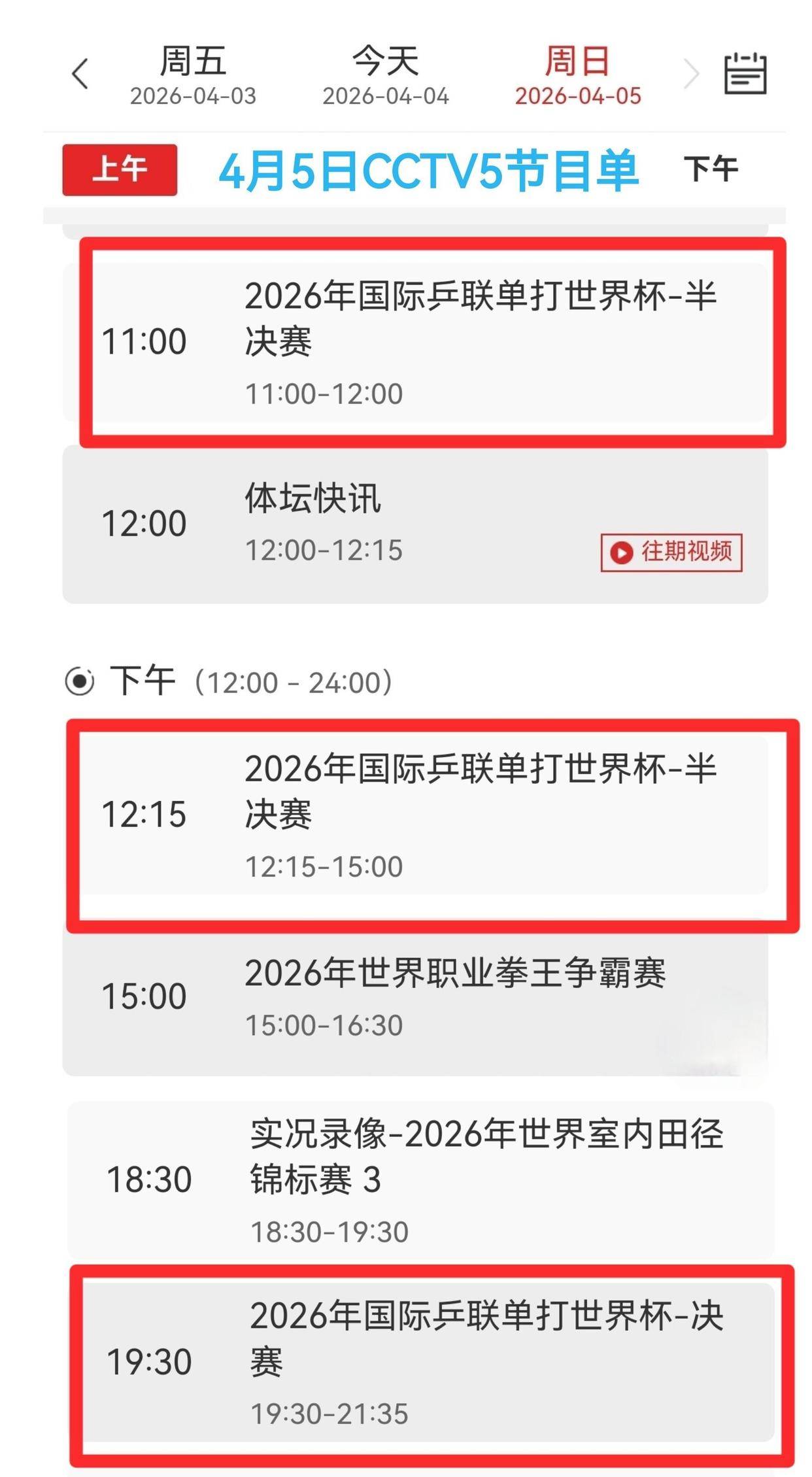Select Sunday 2026-04-05 date tab

pyautogui.click(x=577, y=75)
